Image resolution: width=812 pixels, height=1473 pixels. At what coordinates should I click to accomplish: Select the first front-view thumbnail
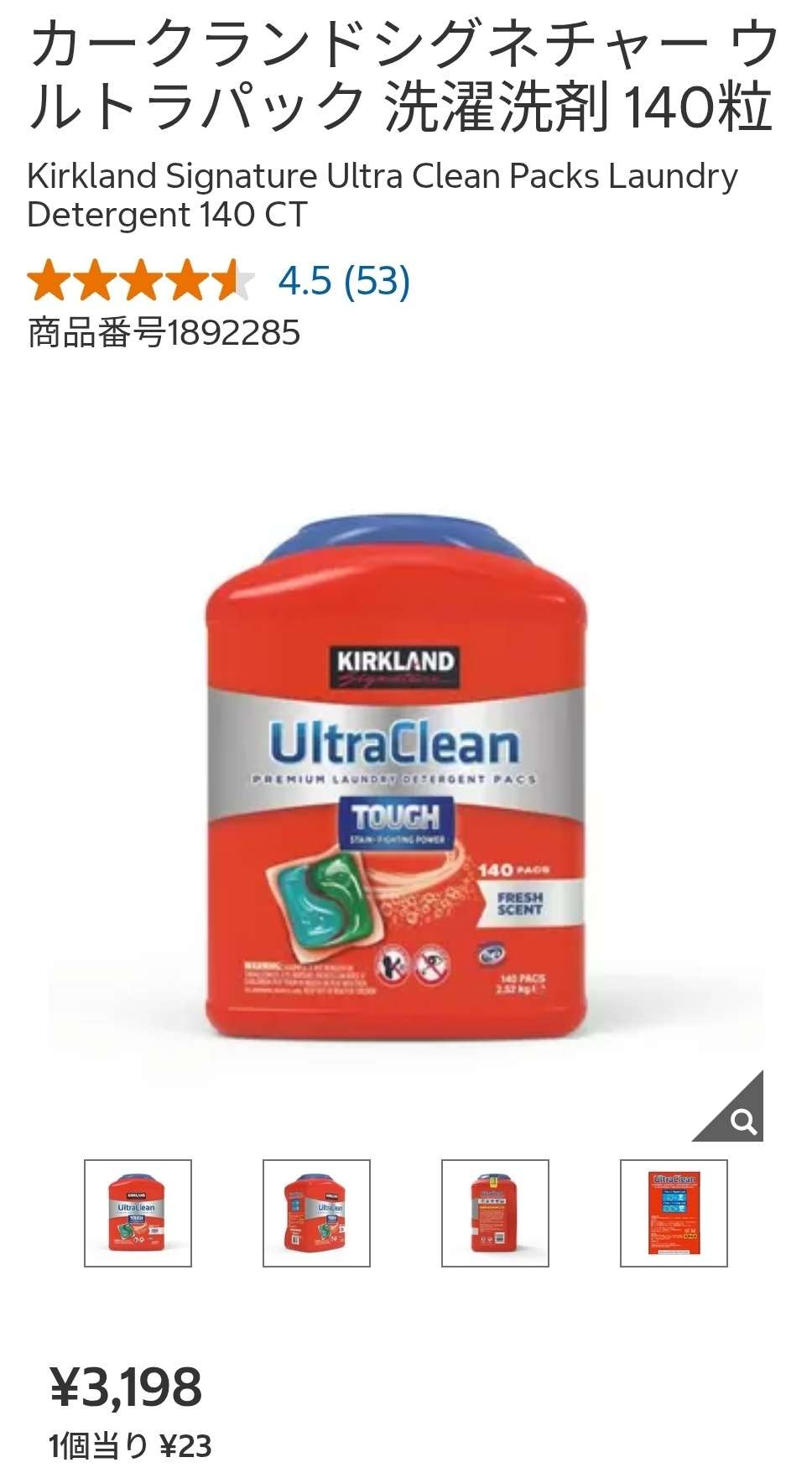tap(138, 1213)
